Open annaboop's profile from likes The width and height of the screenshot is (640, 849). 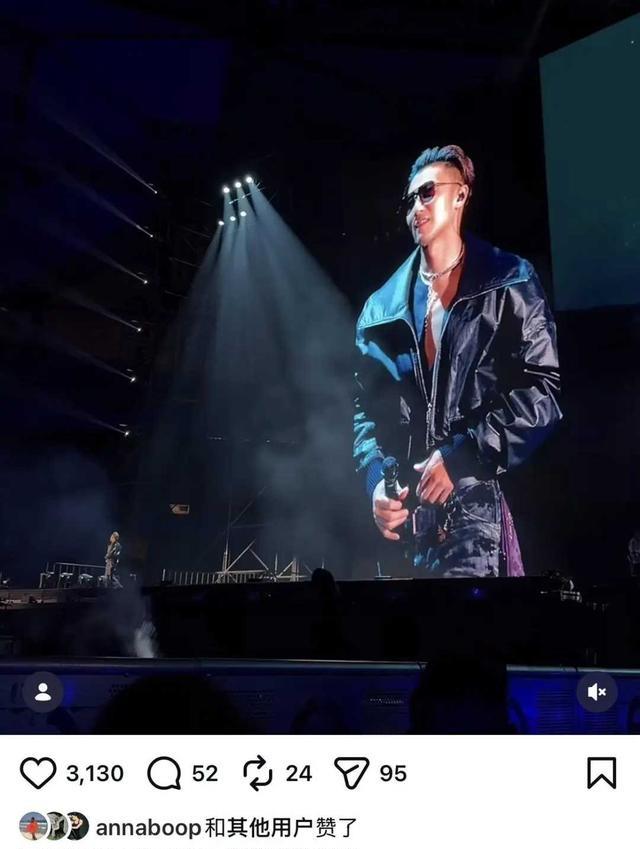tap(148, 828)
